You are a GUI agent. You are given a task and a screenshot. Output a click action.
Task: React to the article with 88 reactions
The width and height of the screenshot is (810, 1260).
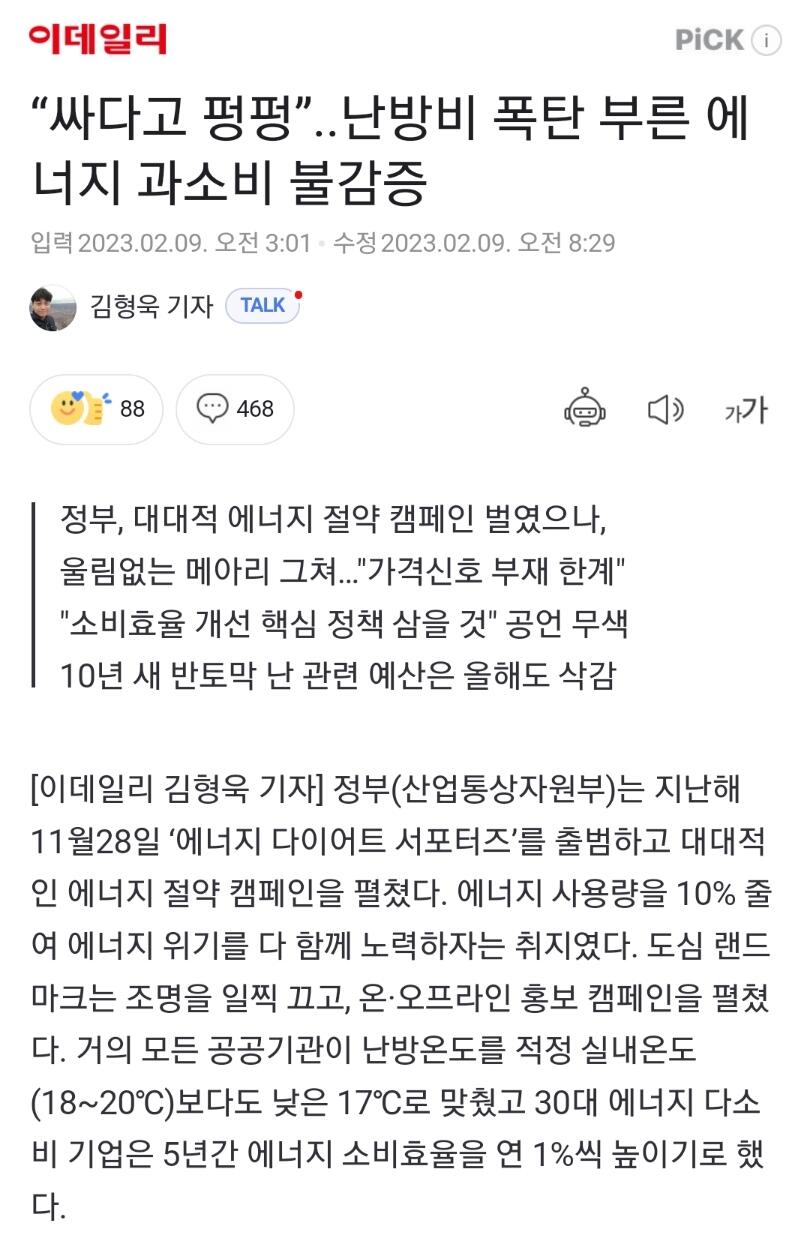click(96, 409)
